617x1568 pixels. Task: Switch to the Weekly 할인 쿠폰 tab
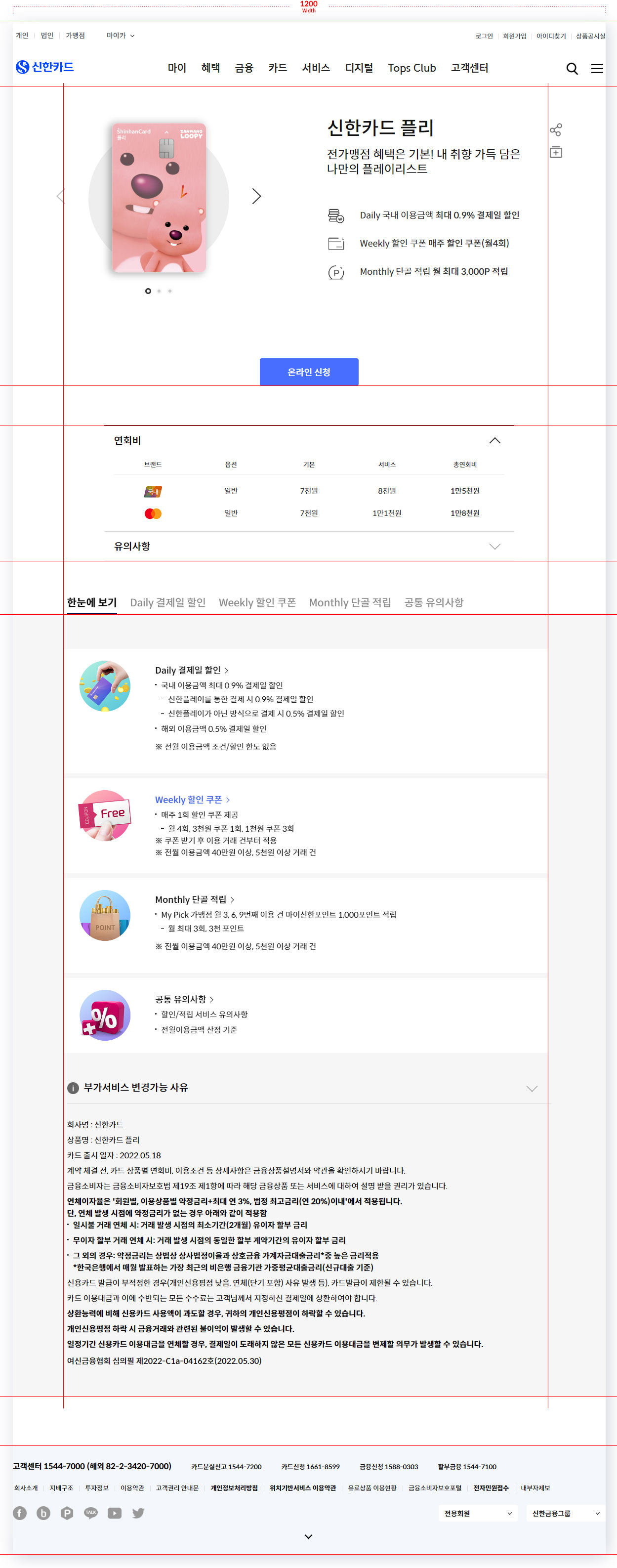[x=257, y=602]
